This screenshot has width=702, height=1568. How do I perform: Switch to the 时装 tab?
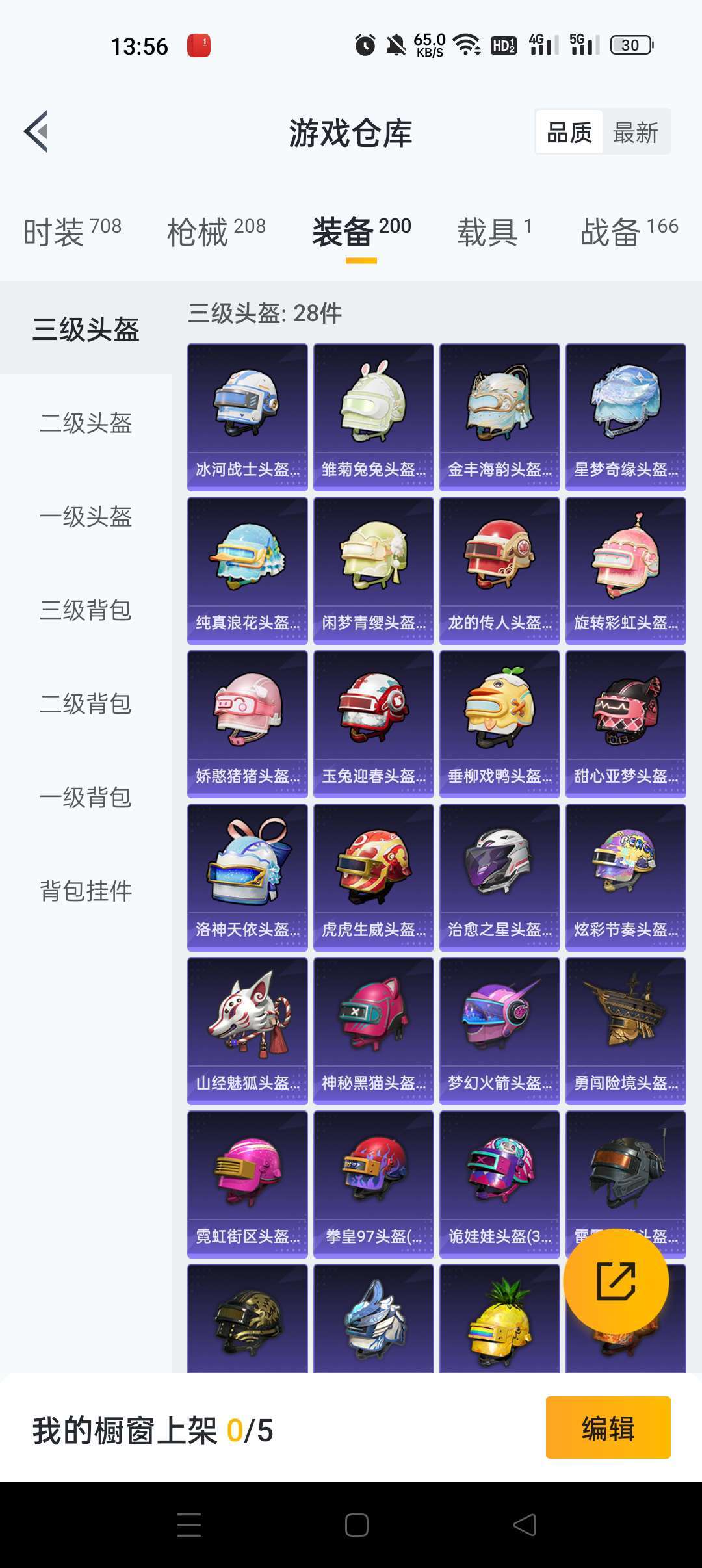pyautogui.click(x=72, y=231)
